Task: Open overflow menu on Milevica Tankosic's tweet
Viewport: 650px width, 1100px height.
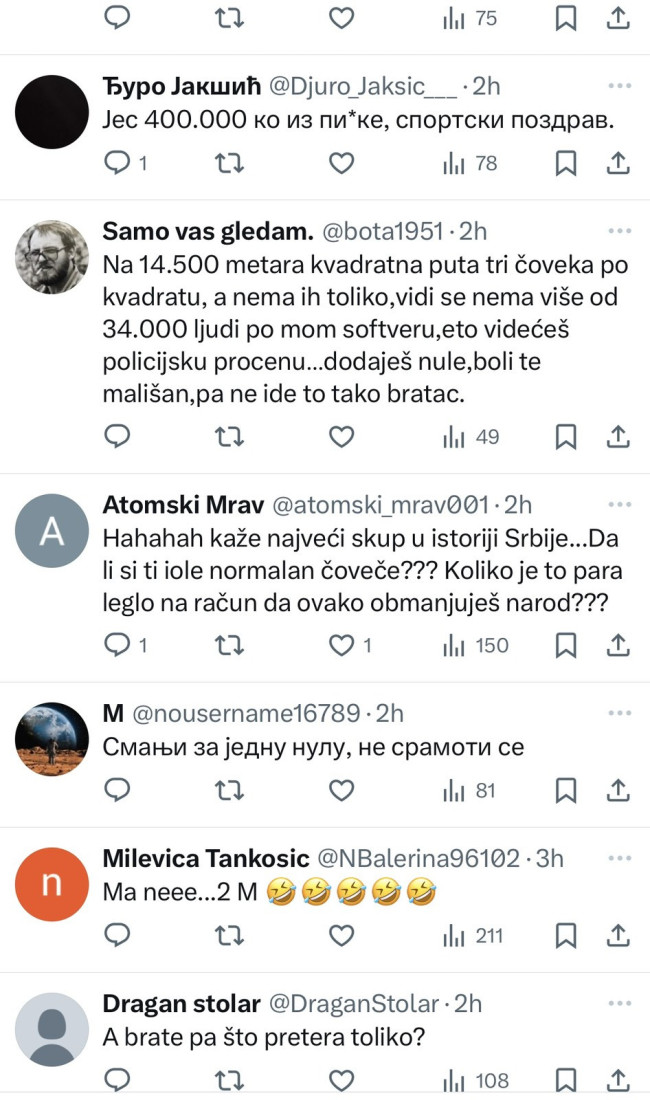Action: click(x=620, y=858)
